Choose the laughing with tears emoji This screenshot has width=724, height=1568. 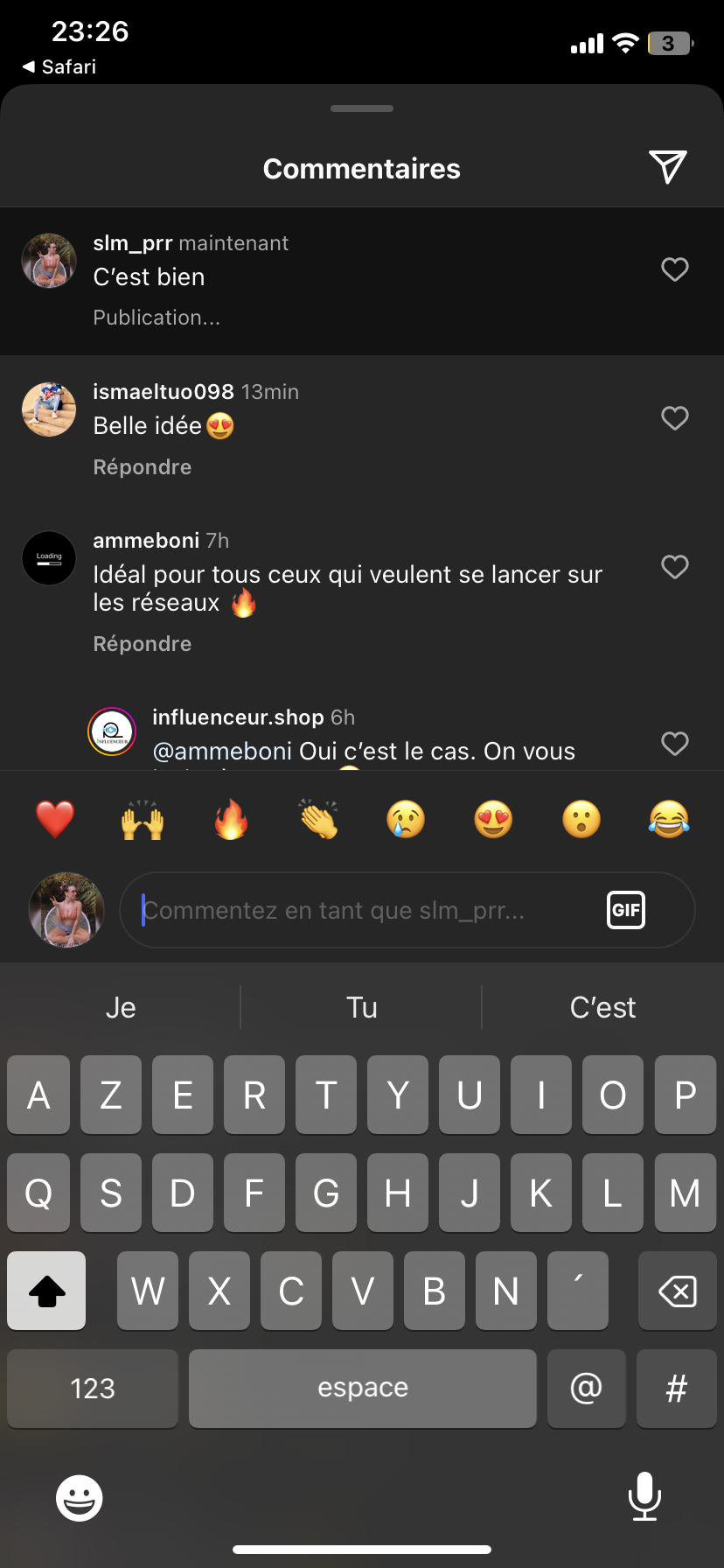point(669,820)
